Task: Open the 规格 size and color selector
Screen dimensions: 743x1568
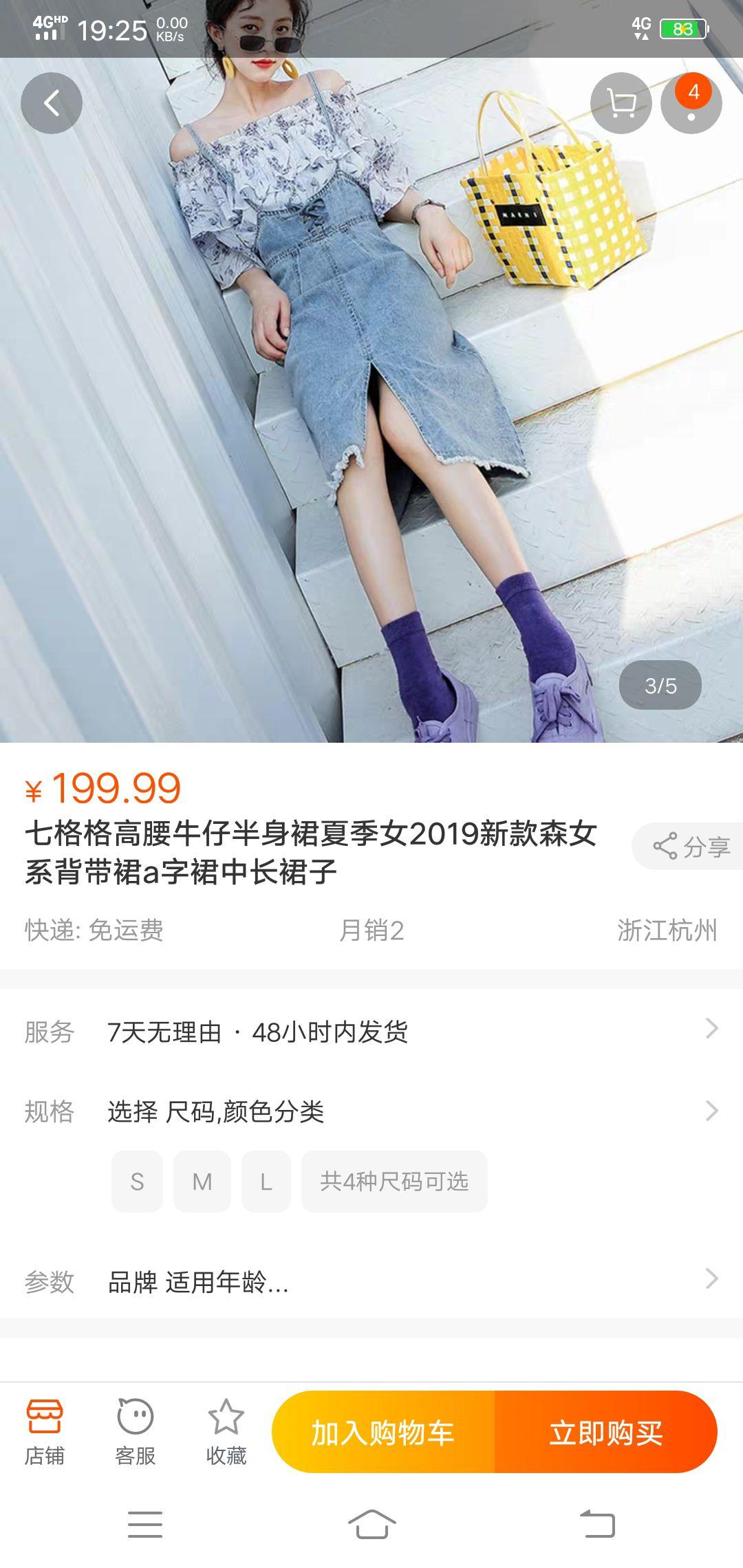Action: click(371, 1111)
